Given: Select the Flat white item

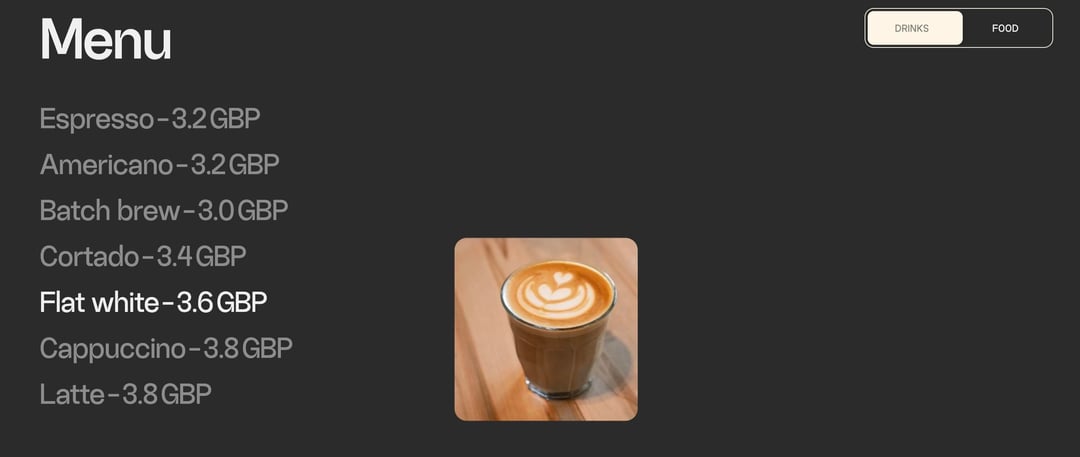Looking at the screenshot, I should [x=153, y=302].
